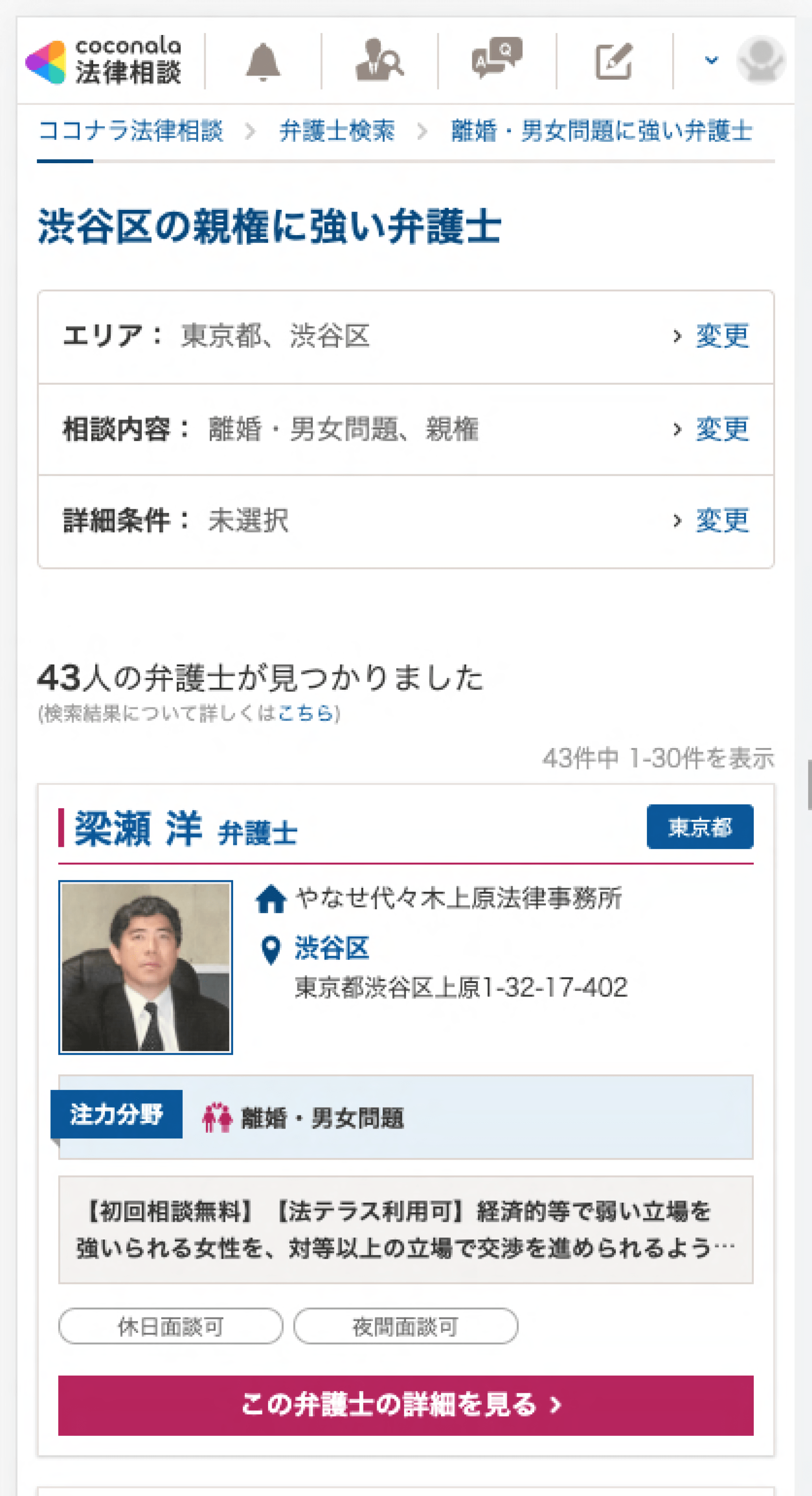Open the 弁護士検索 breadcrumb link

(x=337, y=131)
